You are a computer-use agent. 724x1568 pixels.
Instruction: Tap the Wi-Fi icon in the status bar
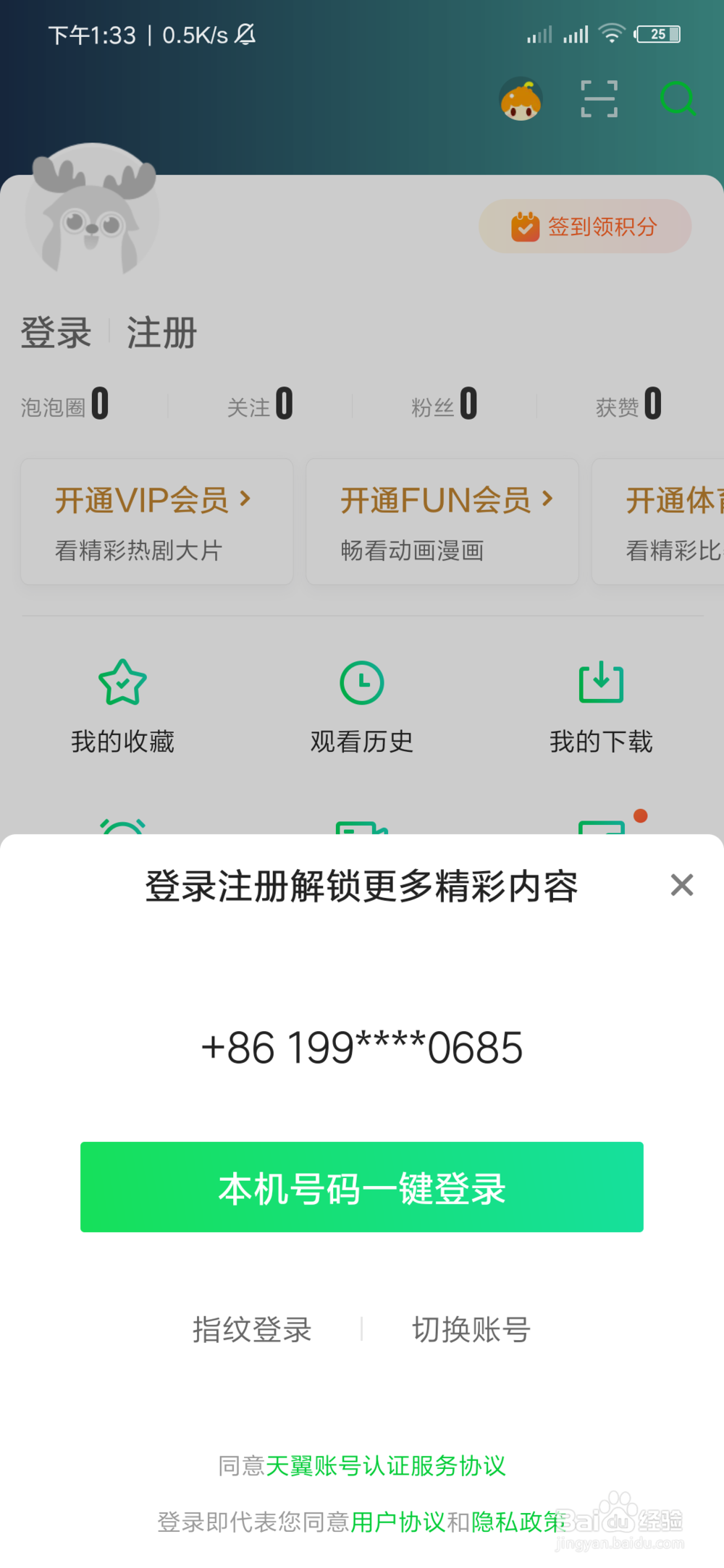click(x=612, y=33)
